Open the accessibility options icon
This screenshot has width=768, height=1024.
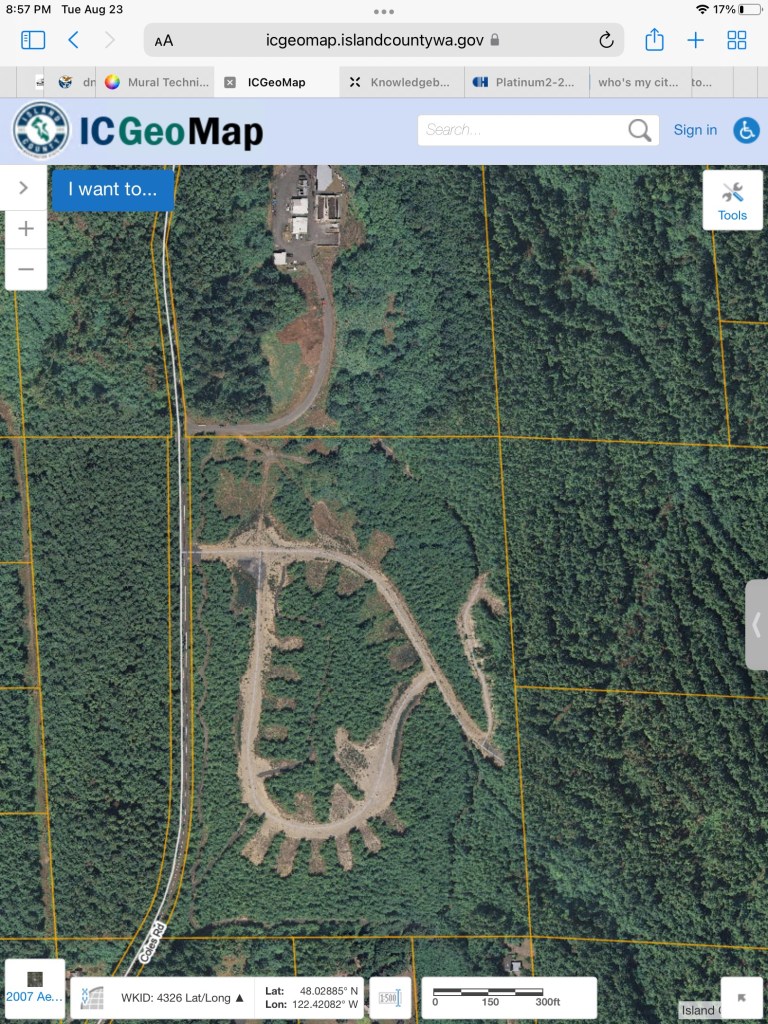click(746, 130)
